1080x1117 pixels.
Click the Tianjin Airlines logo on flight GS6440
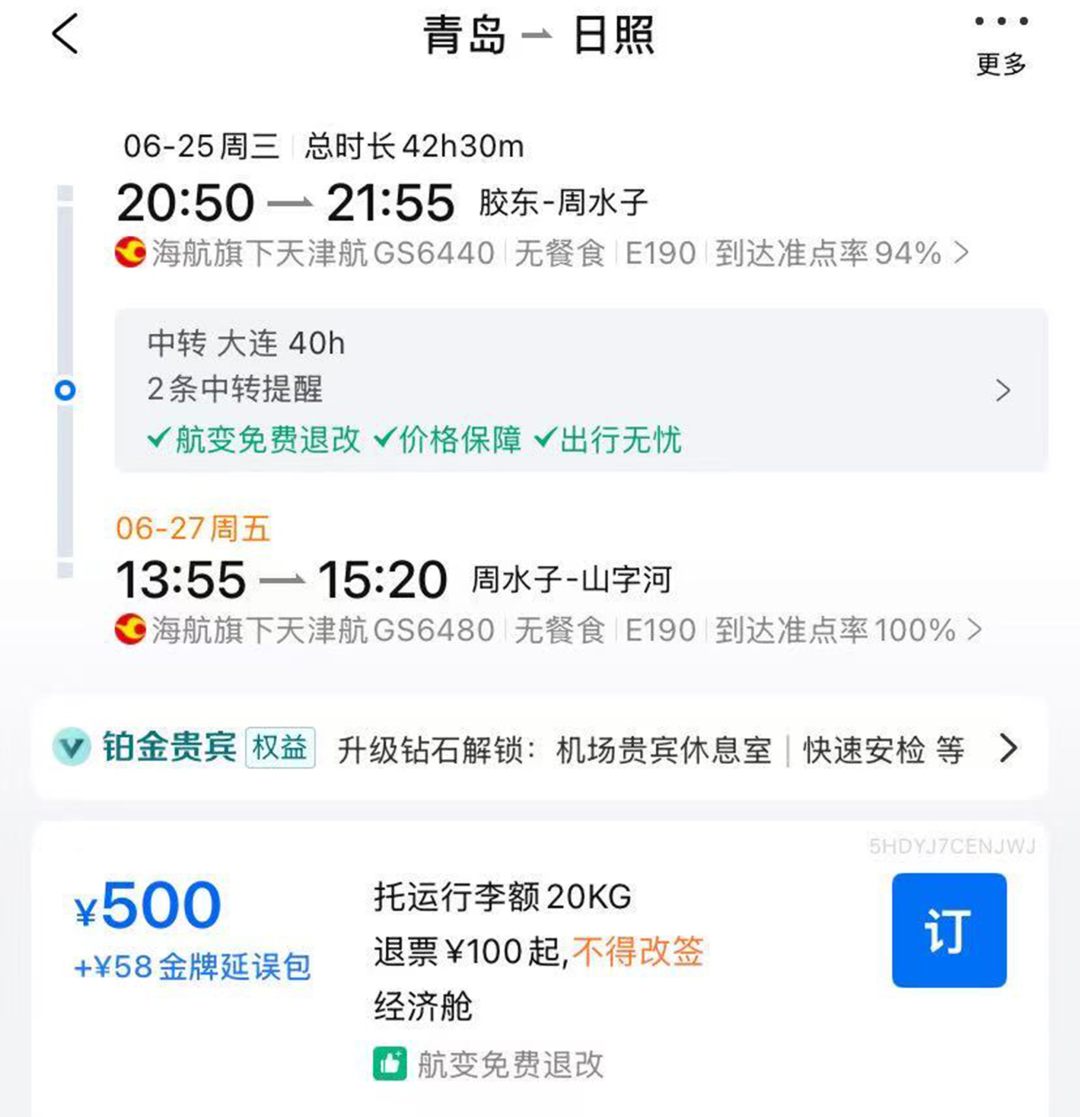tap(128, 252)
